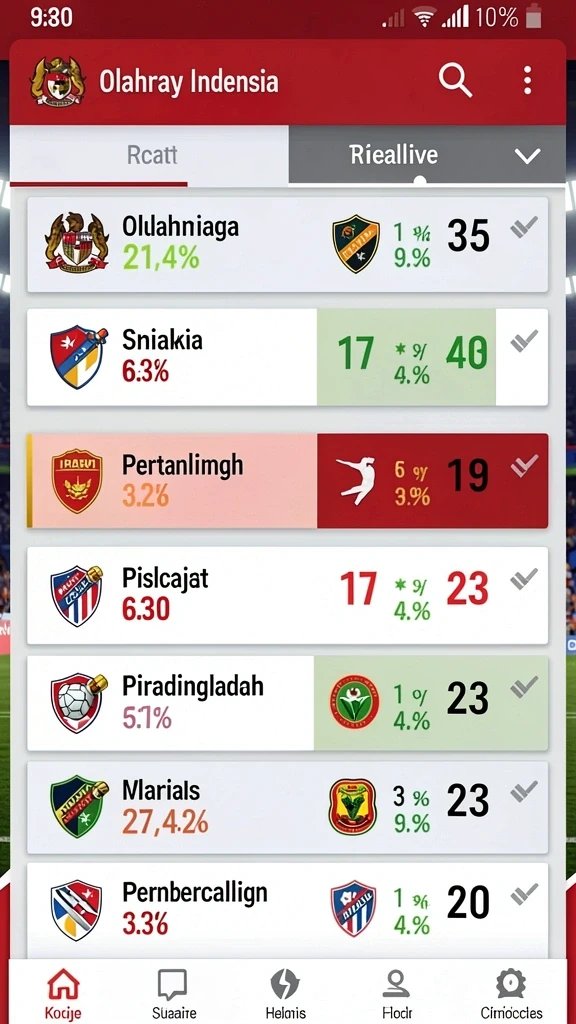Open the Pertanlimgh team row

[x=287, y=480]
